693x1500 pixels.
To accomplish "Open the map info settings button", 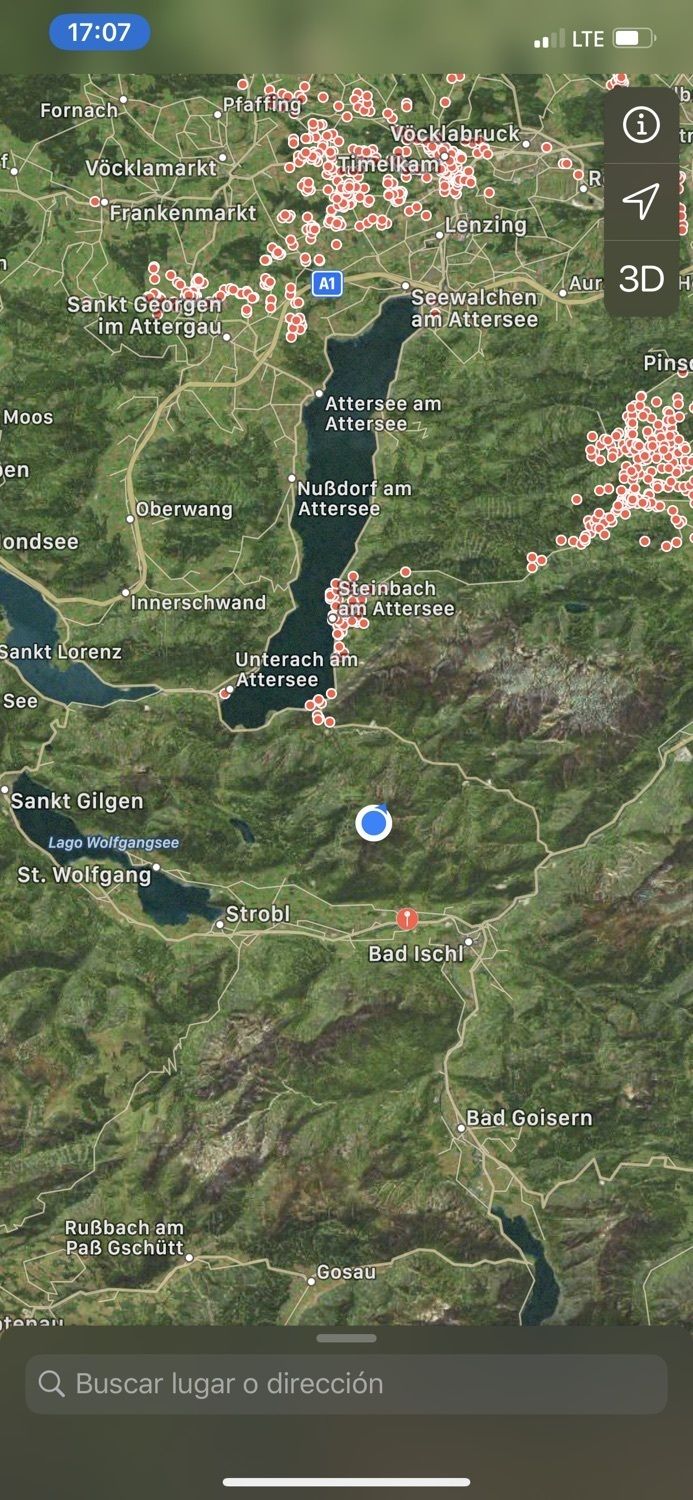I will pos(641,125).
